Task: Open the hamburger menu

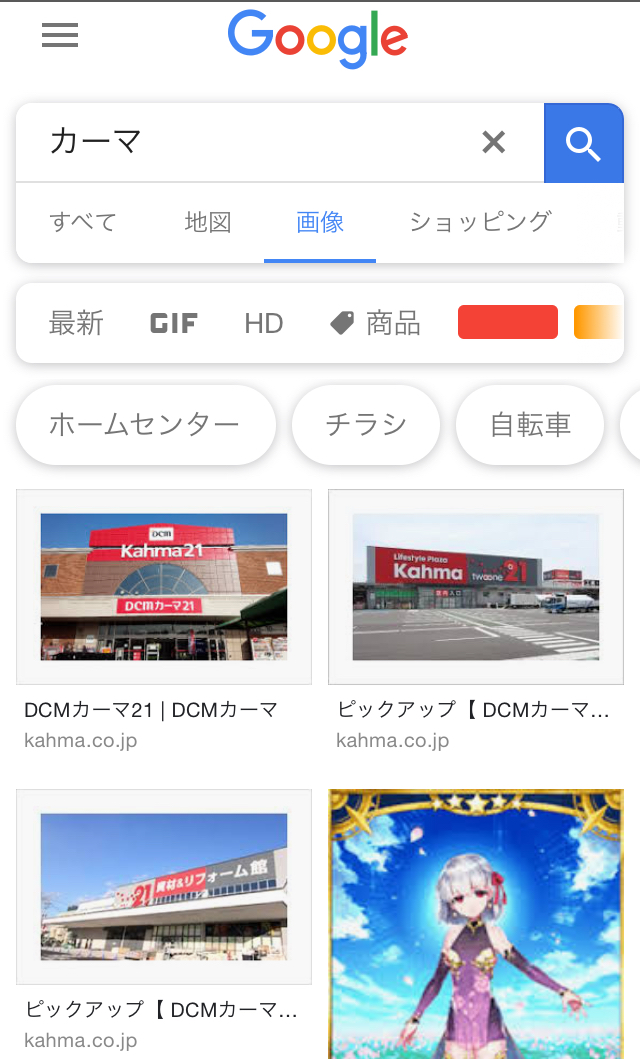Action: coord(60,36)
